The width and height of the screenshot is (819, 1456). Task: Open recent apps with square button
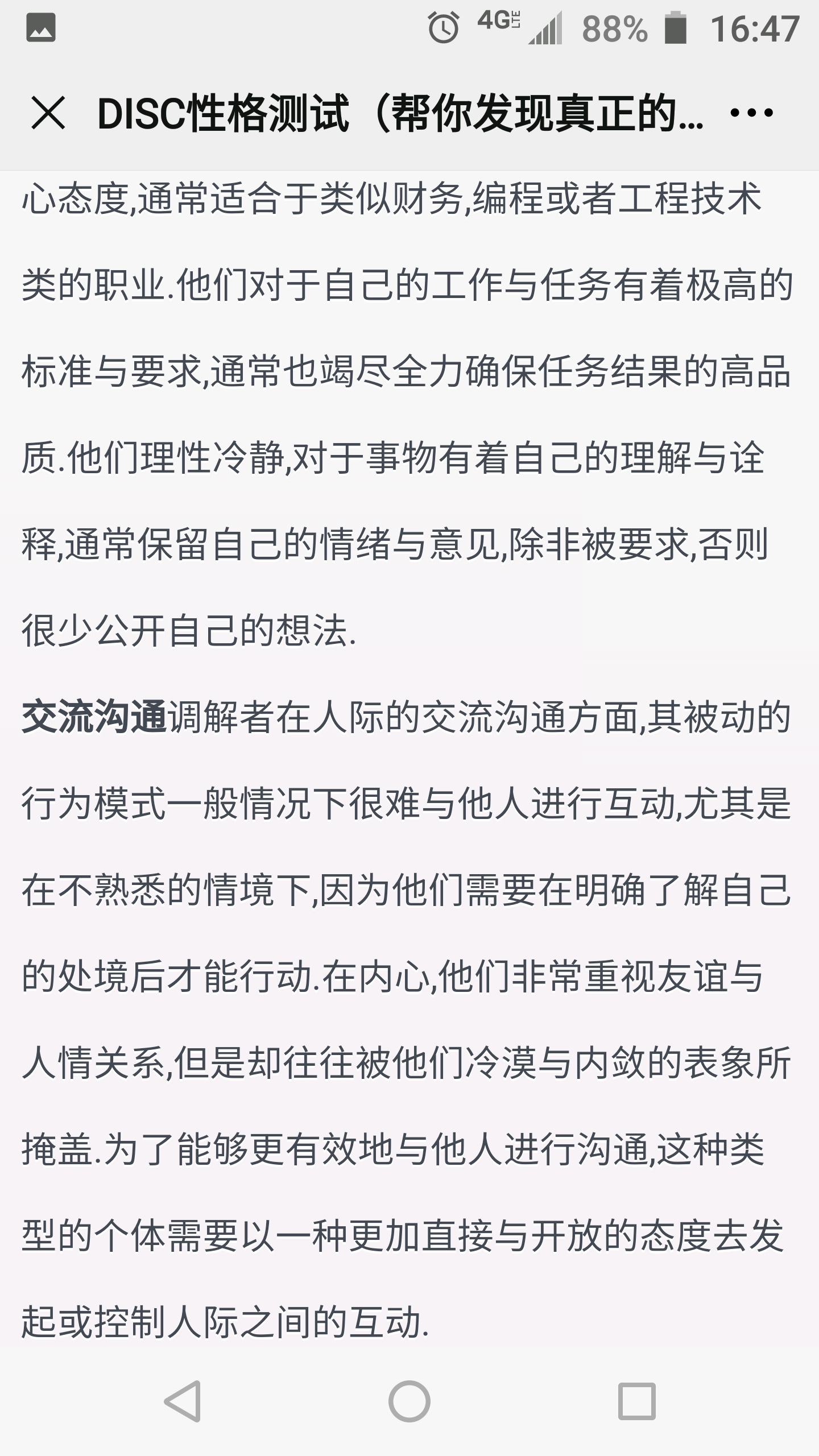coord(636,1400)
